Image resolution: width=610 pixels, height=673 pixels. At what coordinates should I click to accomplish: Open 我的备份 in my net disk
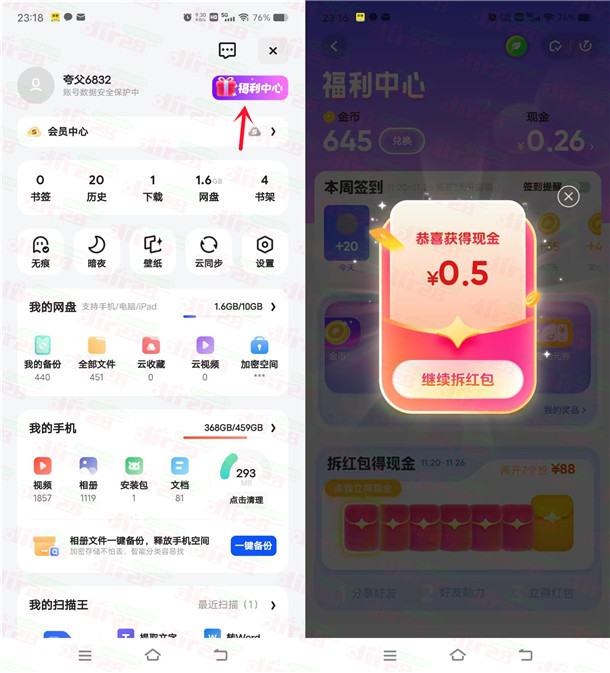coord(42,354)
